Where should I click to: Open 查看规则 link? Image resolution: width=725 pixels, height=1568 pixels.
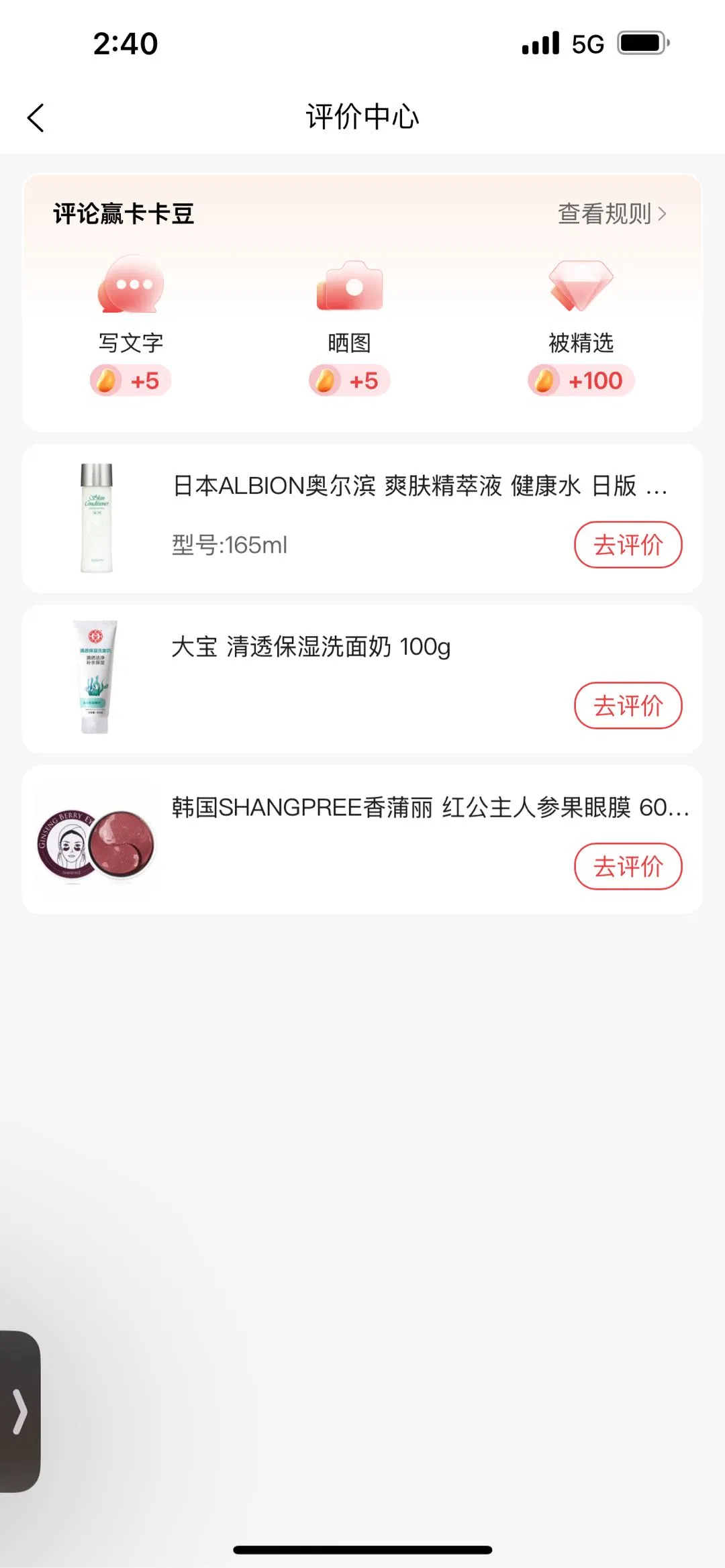612,214
